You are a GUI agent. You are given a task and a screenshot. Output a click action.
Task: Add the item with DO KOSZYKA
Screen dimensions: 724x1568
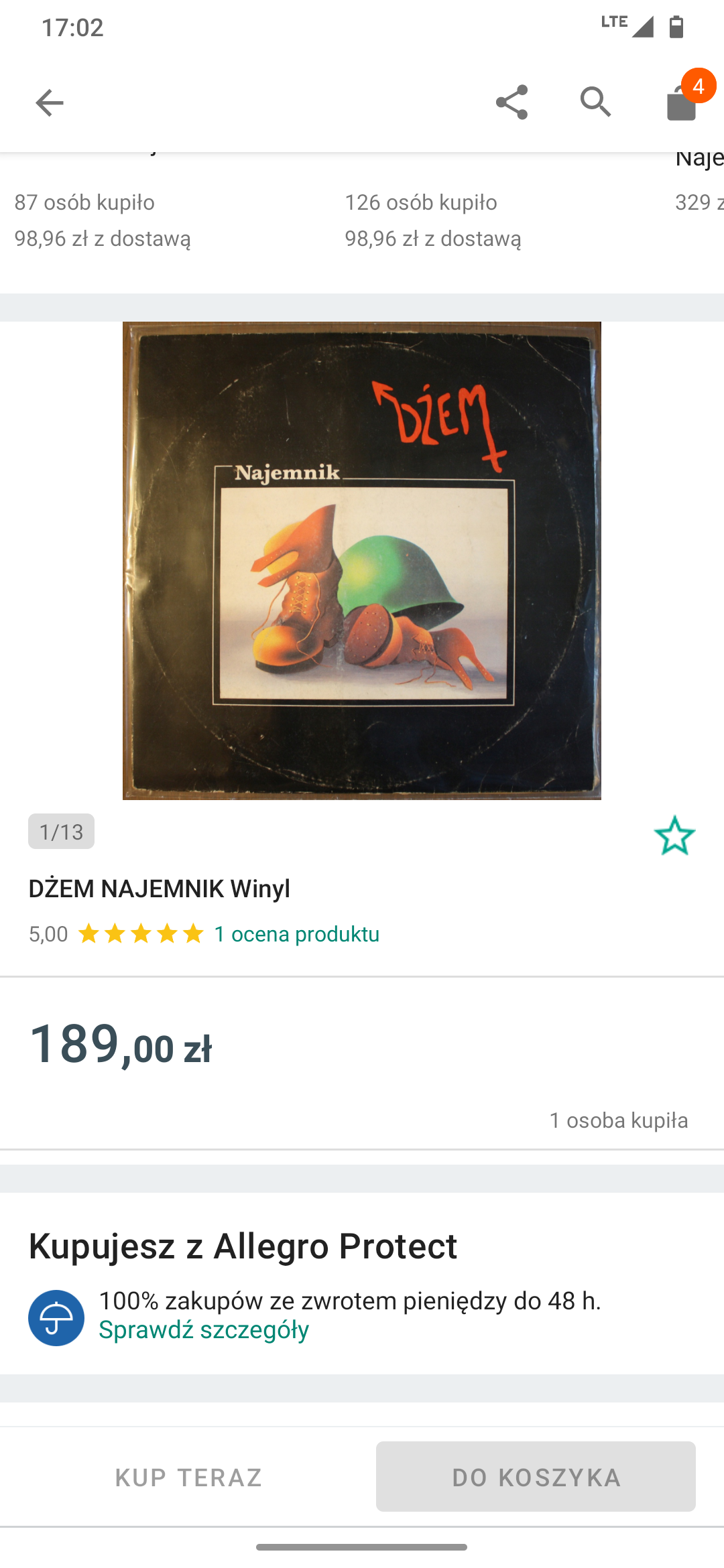click(x=536, y=1477)
